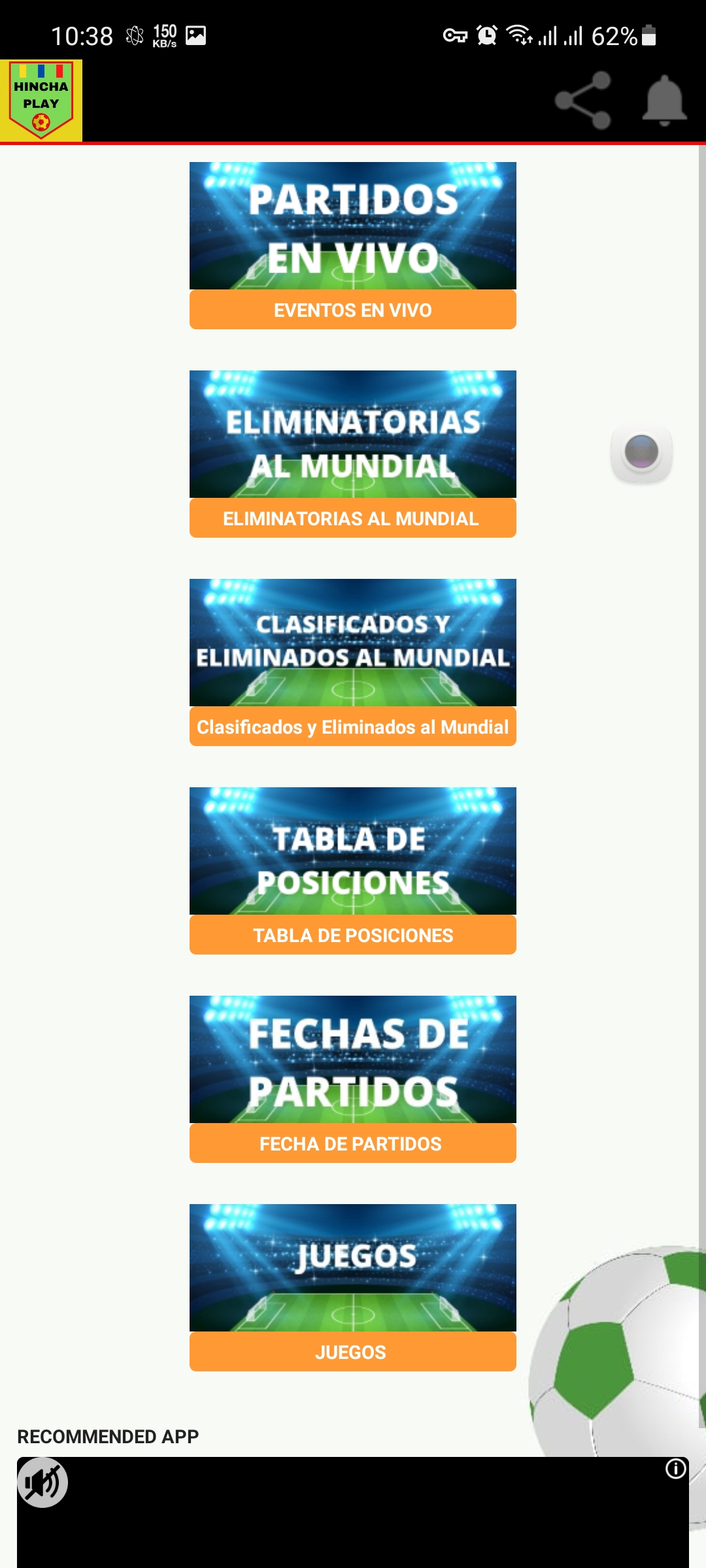Go to the orange Fecha de Partidos button

coord(353,1143)
